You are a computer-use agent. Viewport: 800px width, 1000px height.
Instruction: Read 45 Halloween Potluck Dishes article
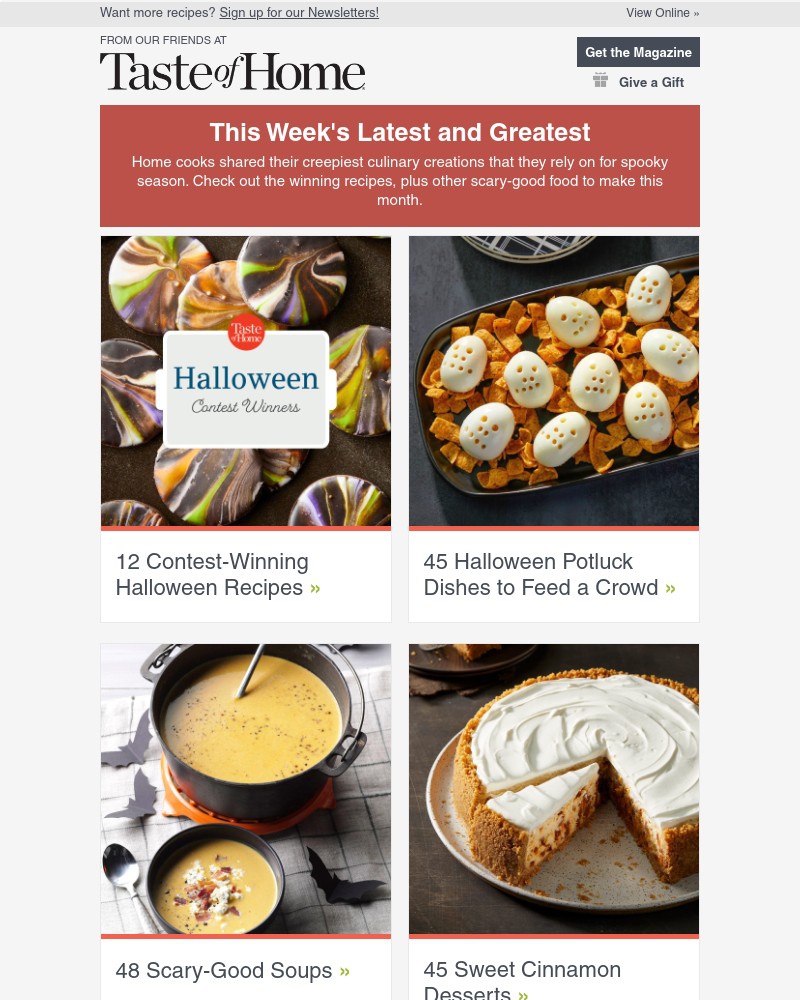coord(549,575)
